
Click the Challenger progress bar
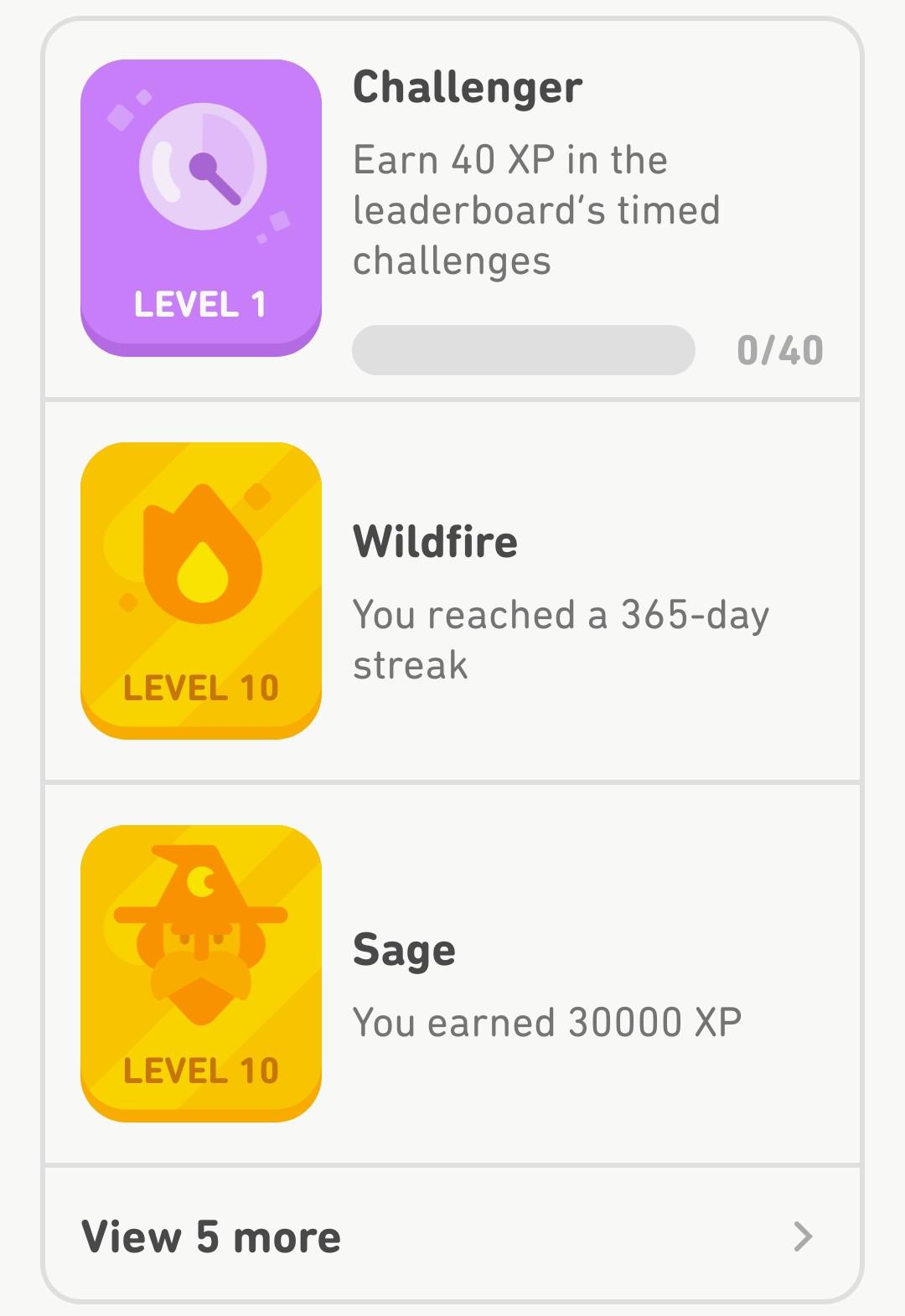click(x=523, y=350)
